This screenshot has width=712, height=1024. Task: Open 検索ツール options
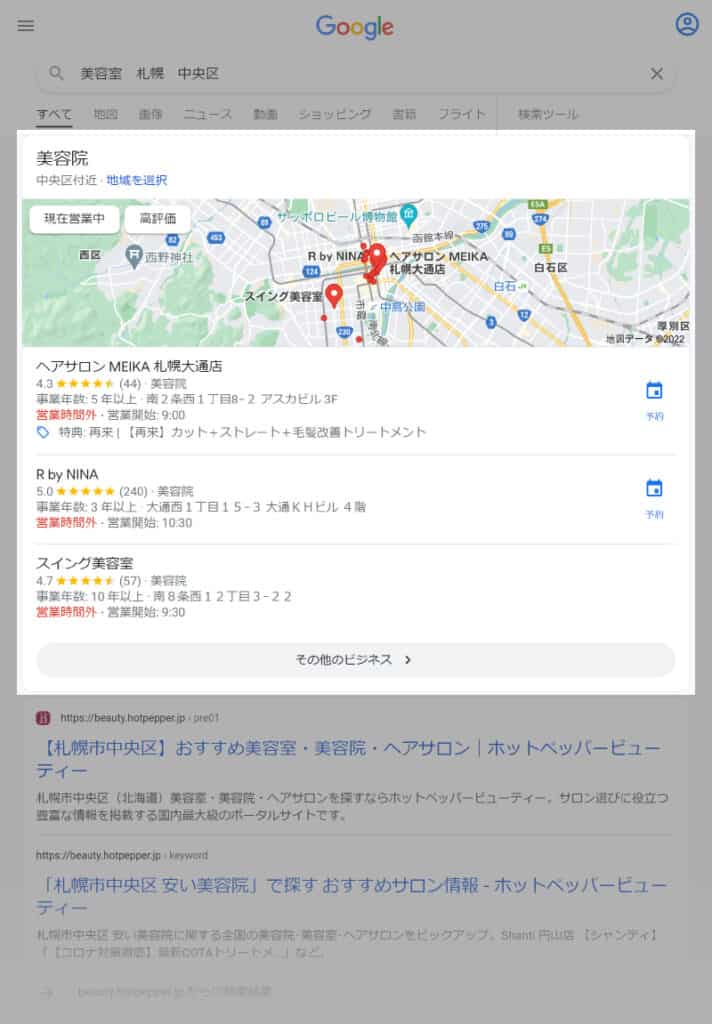coord(548,115)
